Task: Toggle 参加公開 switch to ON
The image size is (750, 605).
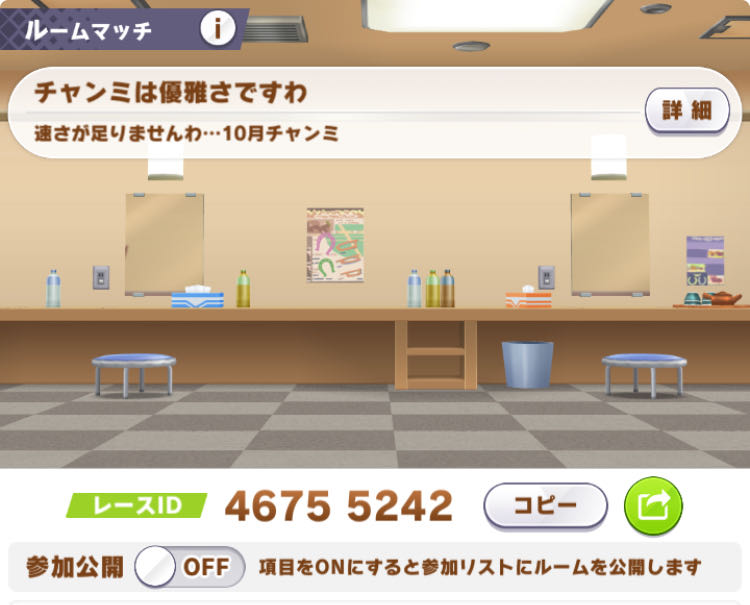Action: coord(189,567)
